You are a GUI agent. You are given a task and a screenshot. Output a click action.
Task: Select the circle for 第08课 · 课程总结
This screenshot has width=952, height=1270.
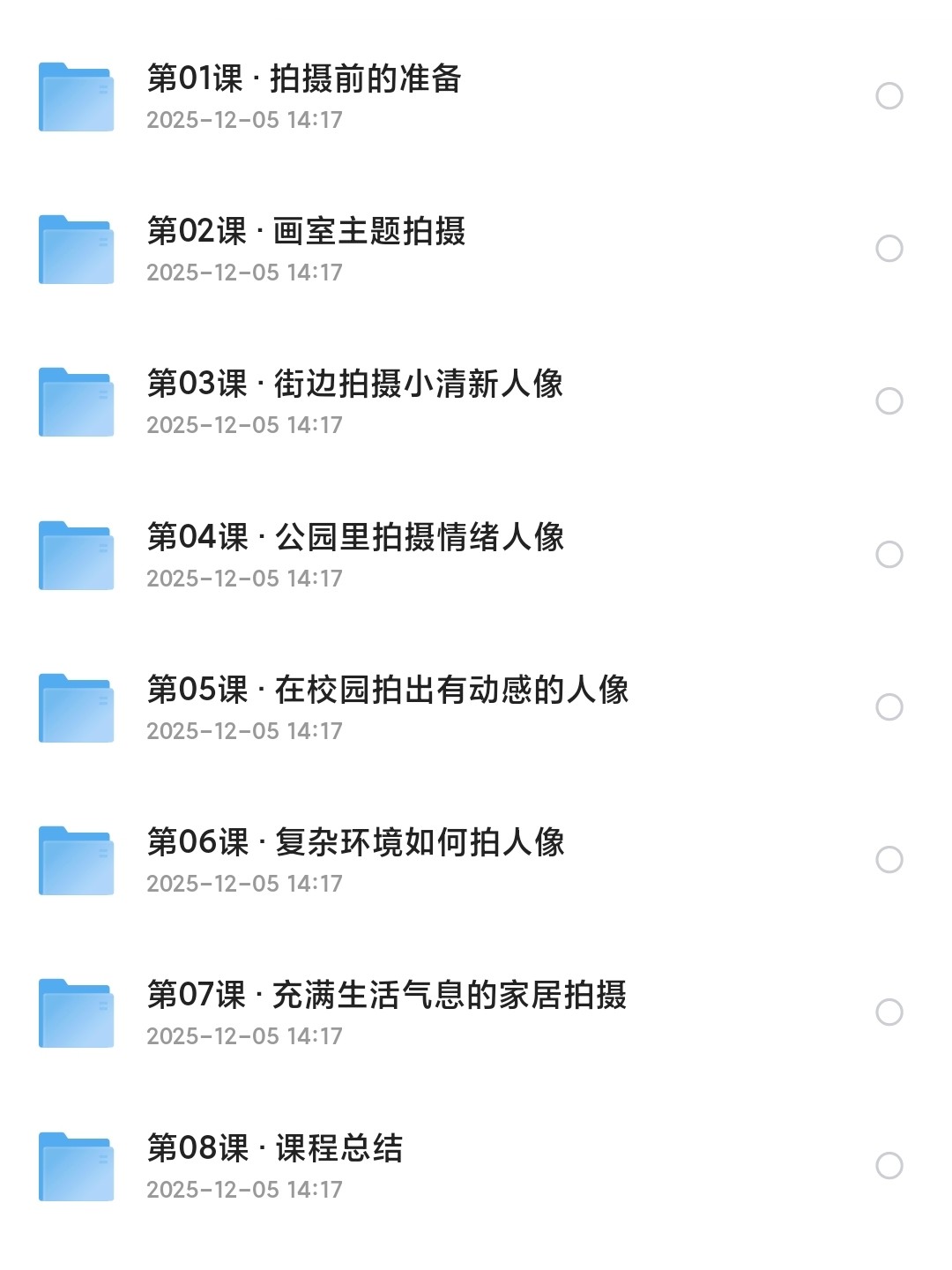point(889,1166)
